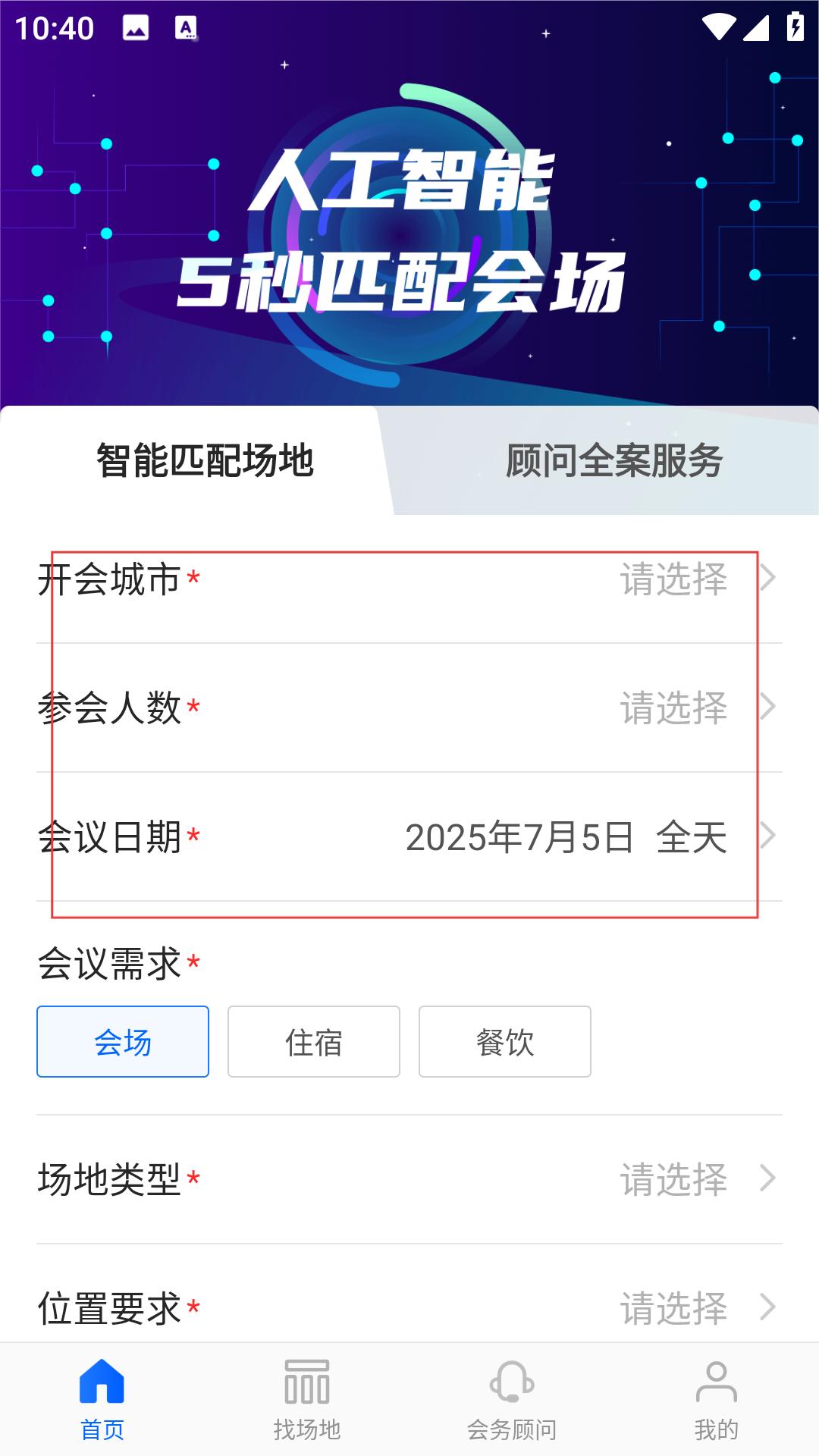
Task: Go to the 首页 home tab
Action: click(x=102, y=1400)
